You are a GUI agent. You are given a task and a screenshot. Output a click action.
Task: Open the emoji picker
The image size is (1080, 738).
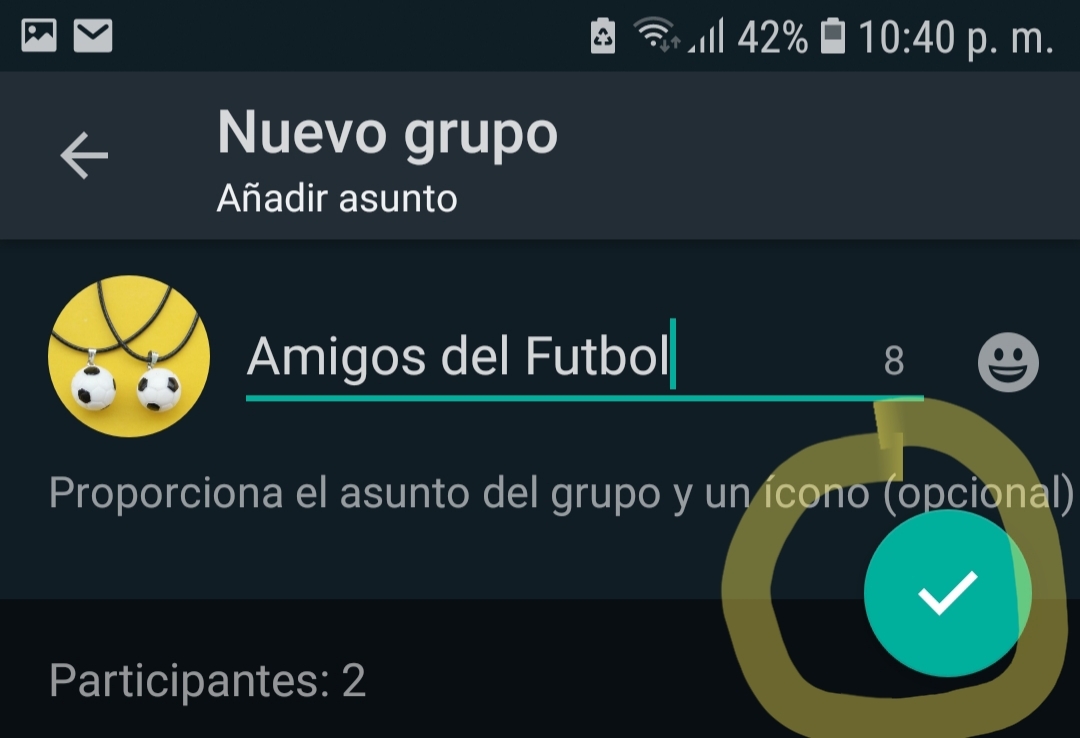pyautogui.click(x=1007, y=361)
